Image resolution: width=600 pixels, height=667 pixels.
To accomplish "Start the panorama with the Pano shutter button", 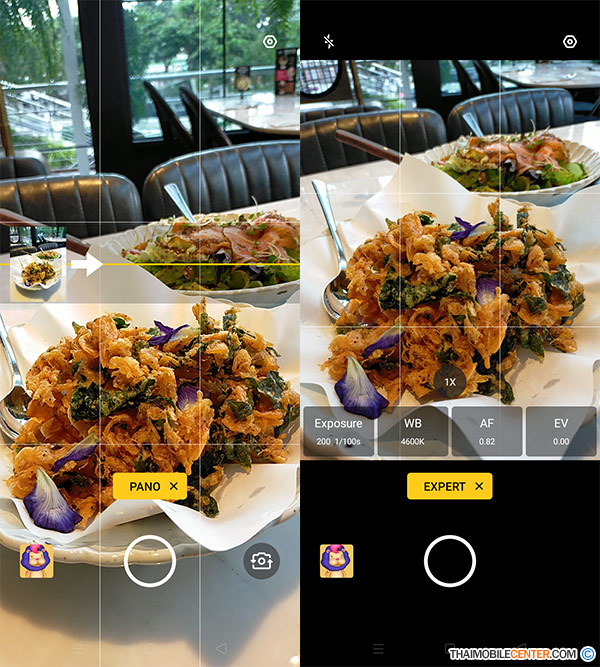I will 150,561.
